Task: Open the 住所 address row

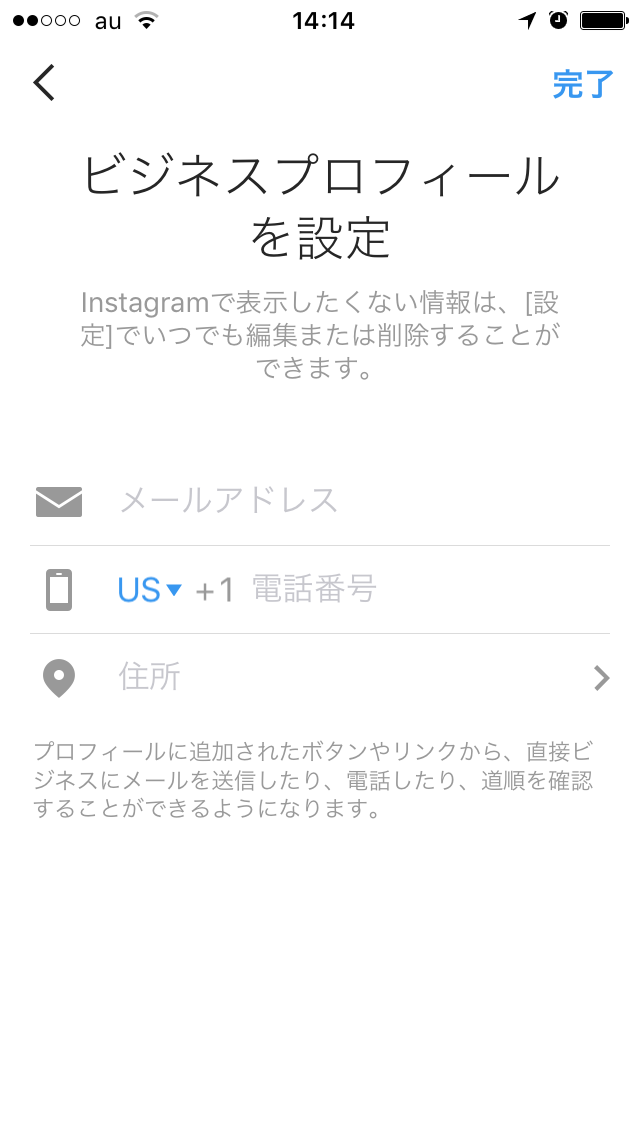Action: point(320,677)
